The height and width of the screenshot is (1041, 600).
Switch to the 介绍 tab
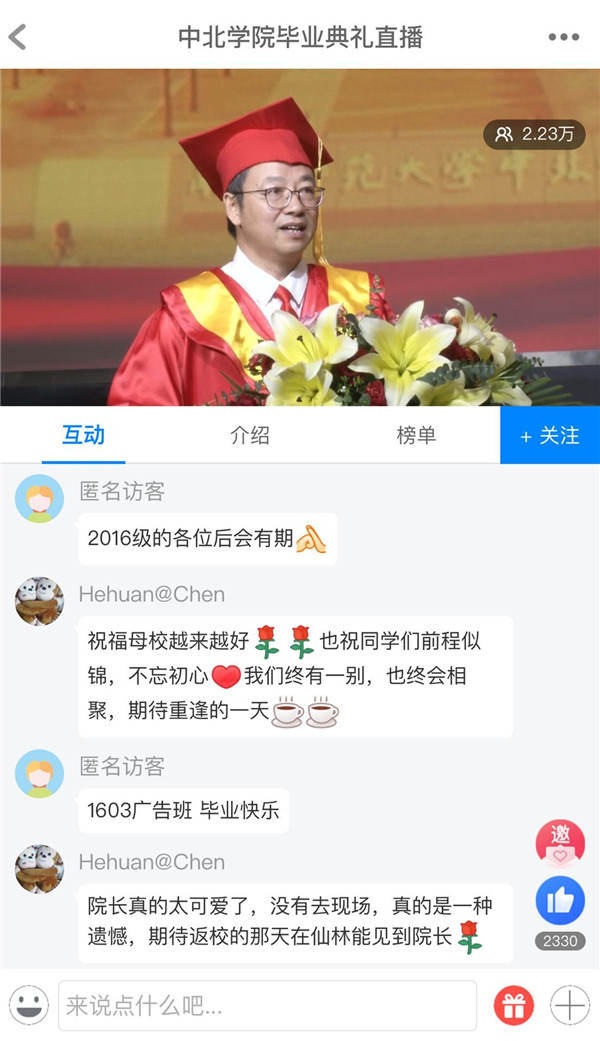point(250,435)
